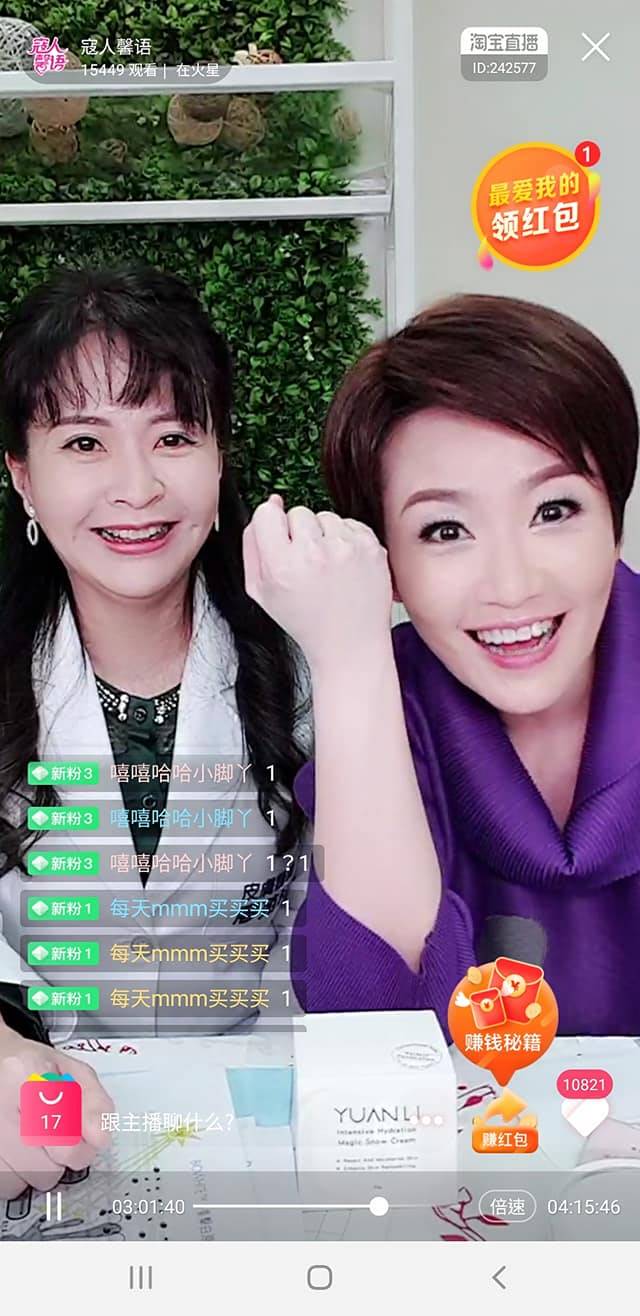Go back using system navigation
The width and height of the screenshot is (640, 1316).
pos(499,1277)
